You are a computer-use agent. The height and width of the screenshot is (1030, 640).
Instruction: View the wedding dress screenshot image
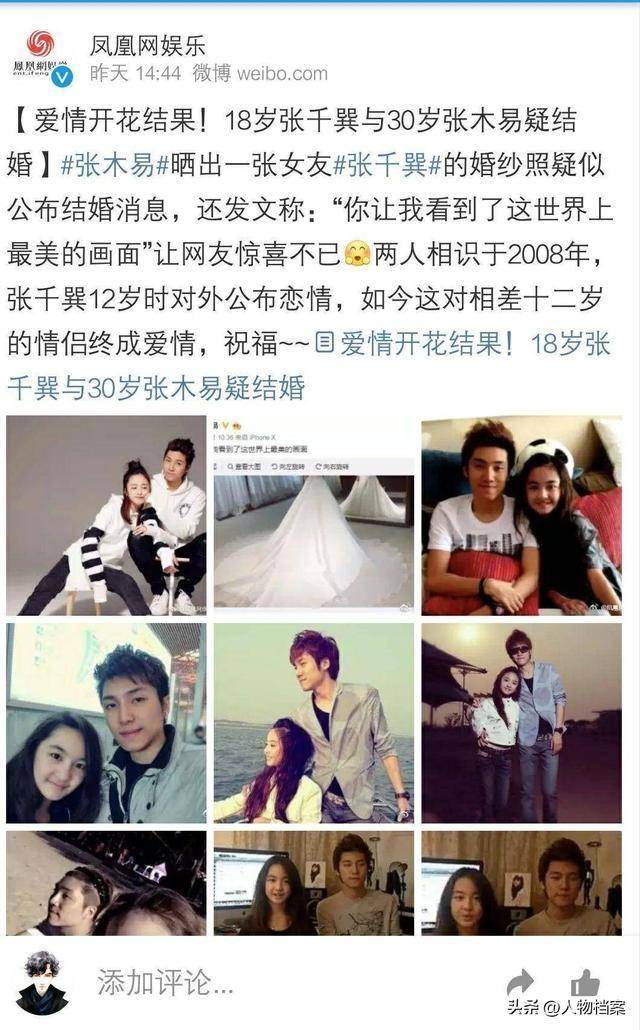(313, 514)
